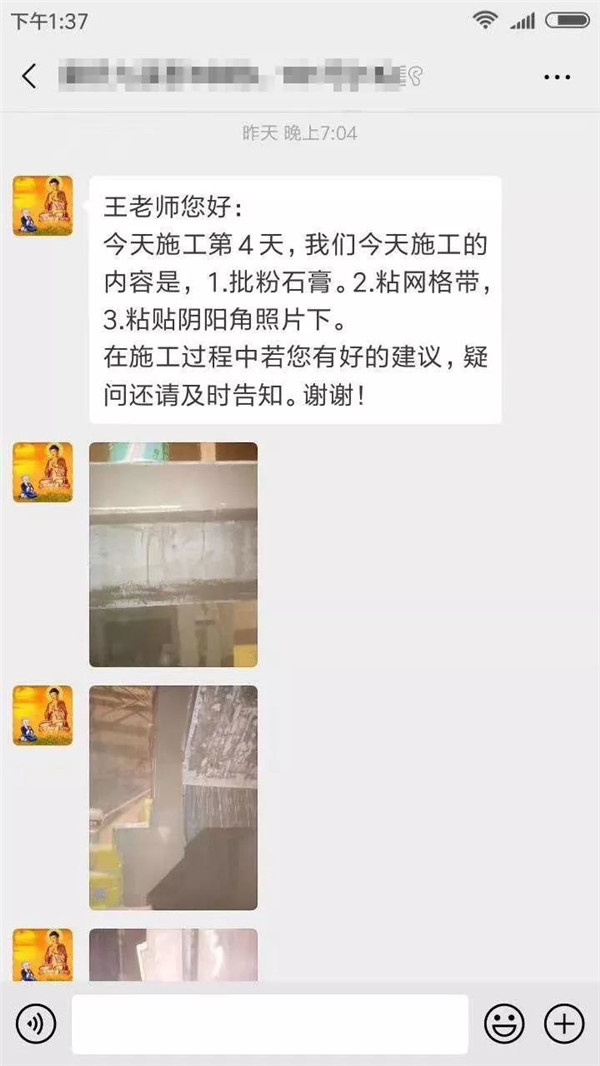This screenshot has width=600, height=1066.
Task: Open the chat's three-dot overflow menu
Action: click(556, 76)
